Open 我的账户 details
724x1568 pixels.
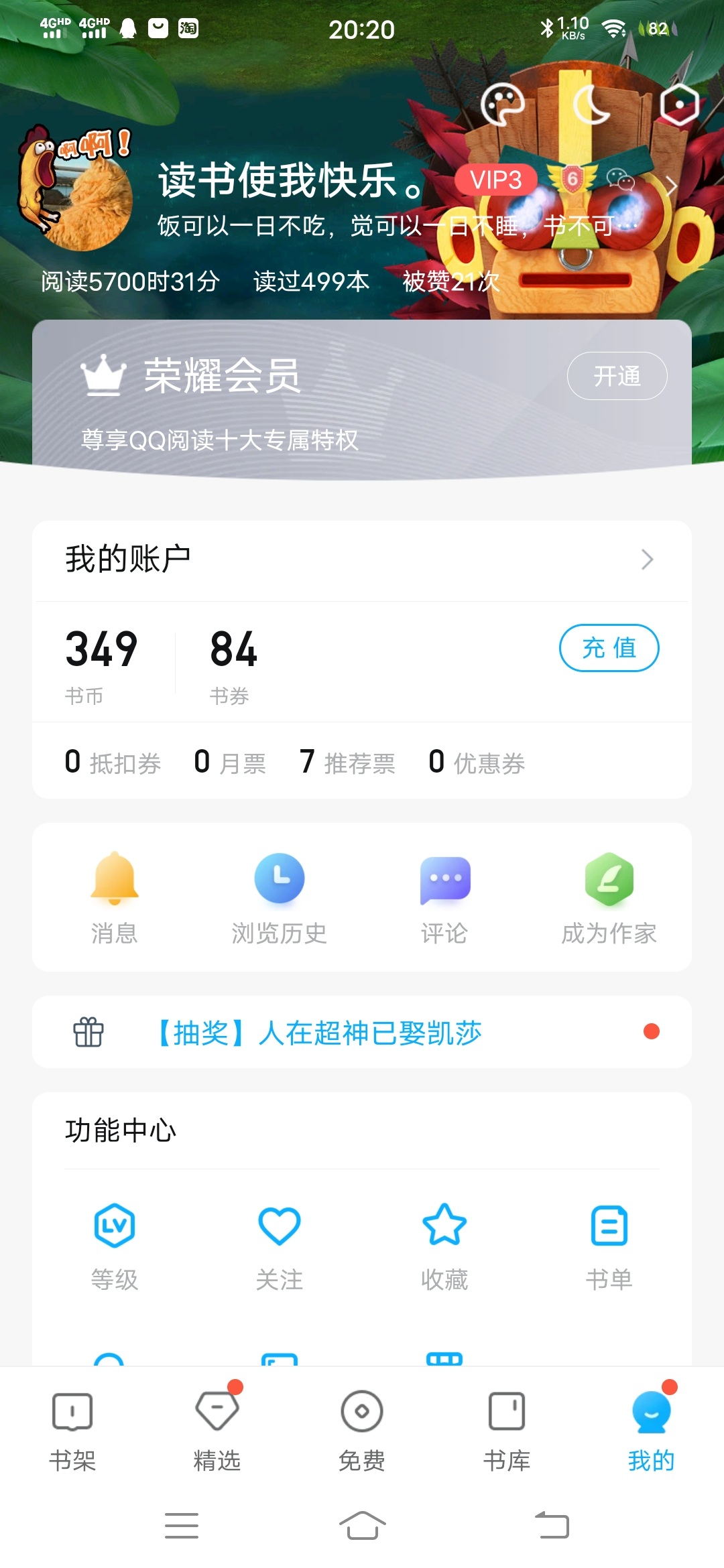[x=362, y=560]
